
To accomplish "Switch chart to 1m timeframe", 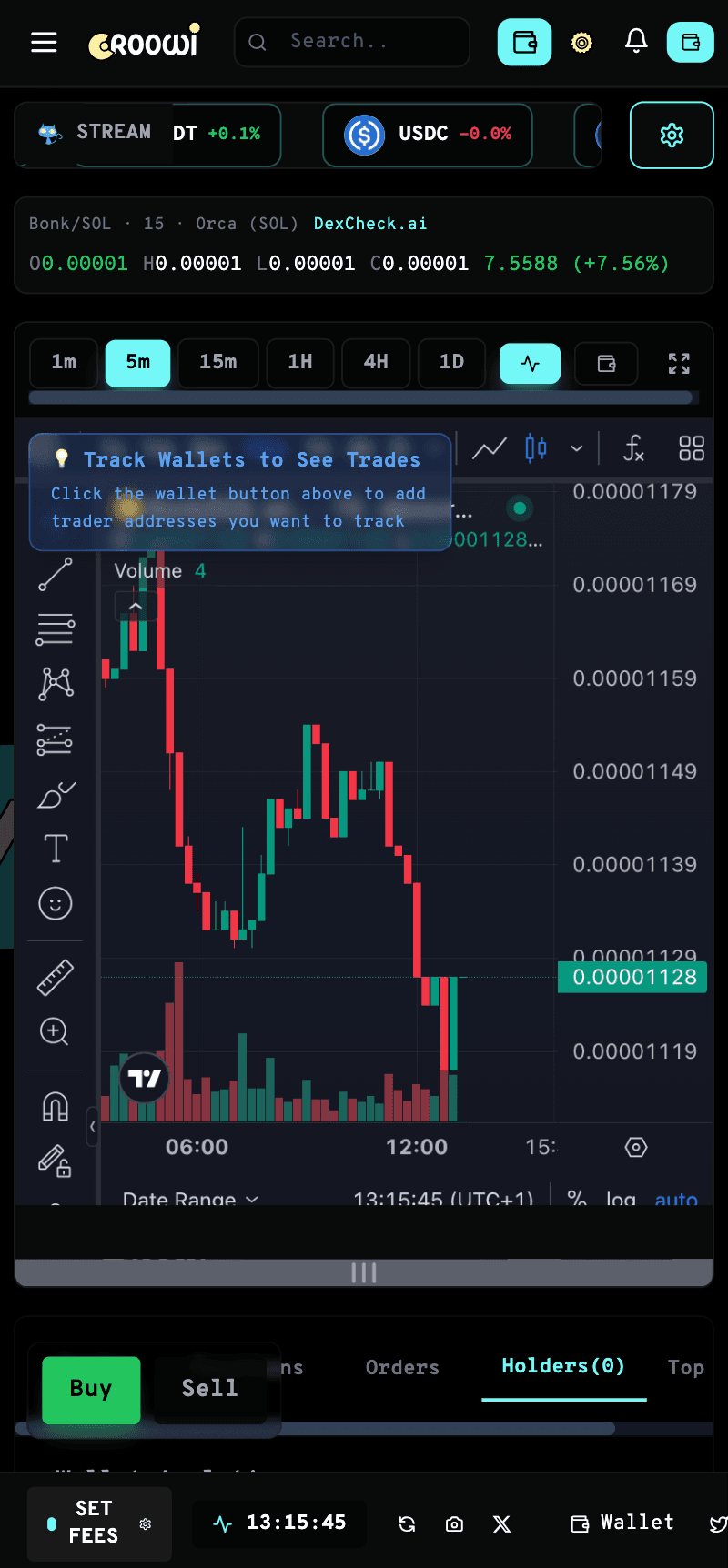I will click(64, 363).
